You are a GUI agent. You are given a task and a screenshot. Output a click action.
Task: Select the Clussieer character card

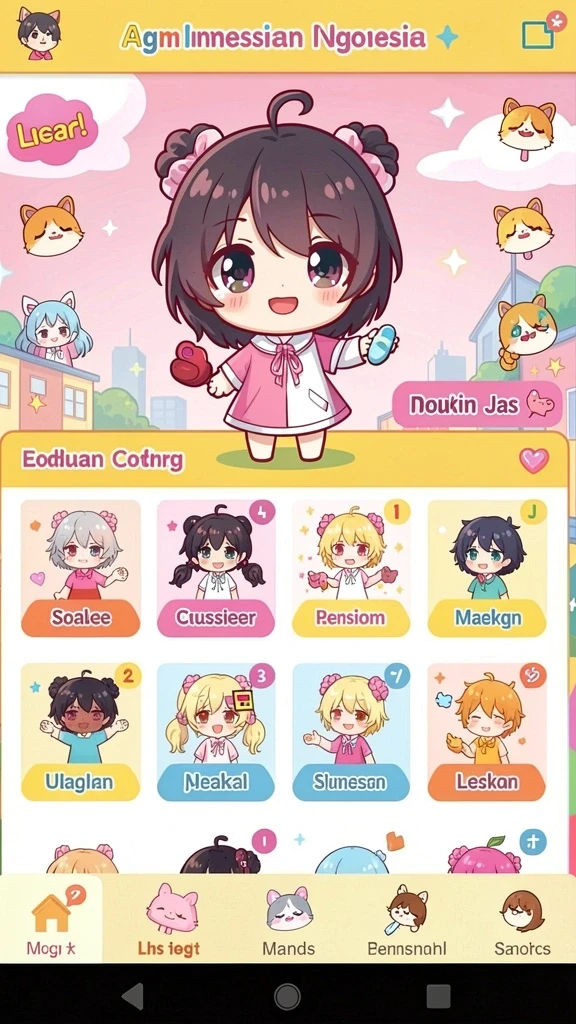coord(216,568)
